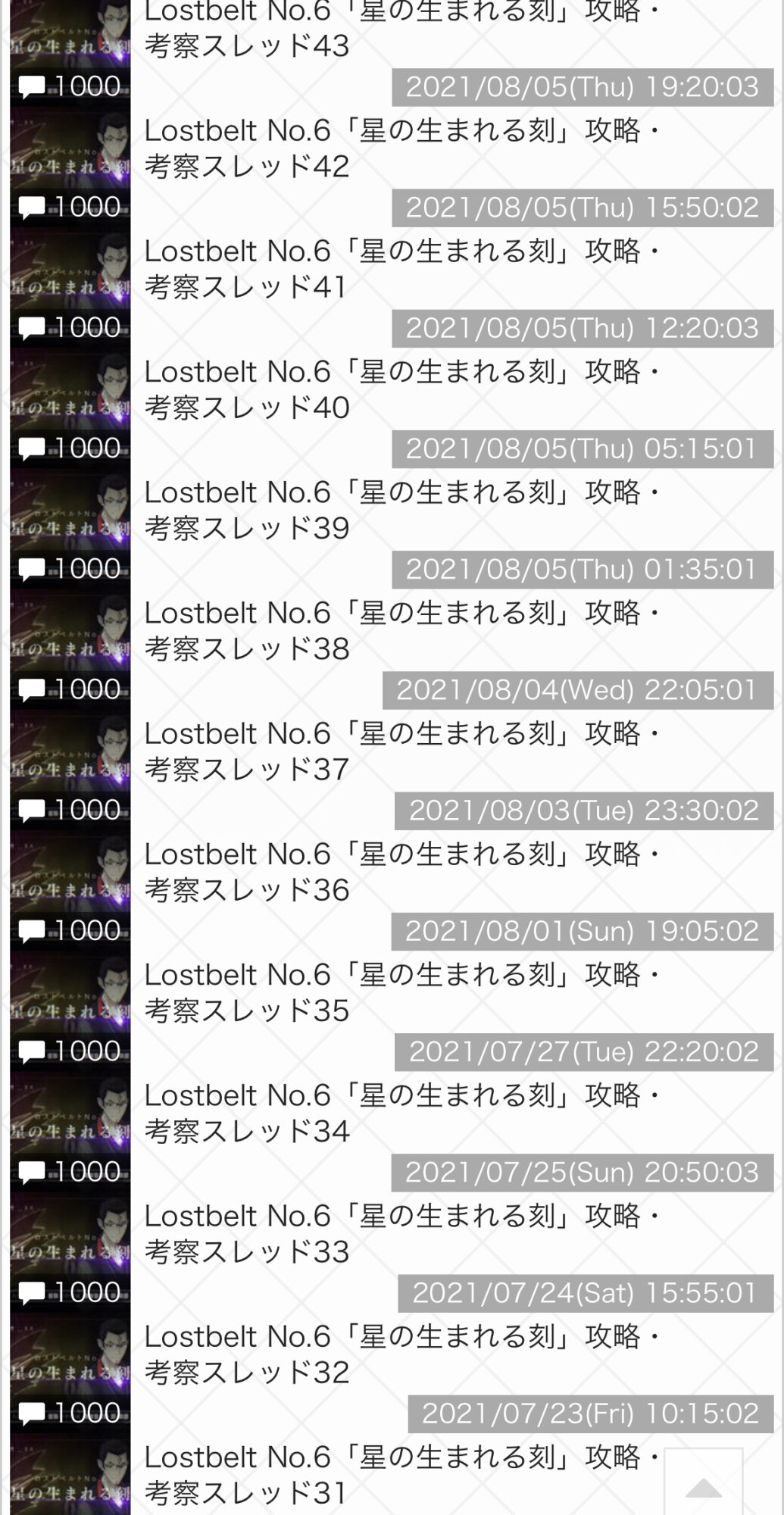The height and width of the screenshot is (1515, 784).
Task: Open 考察スレッド38 thread
Action: click(x=401, y=630)
